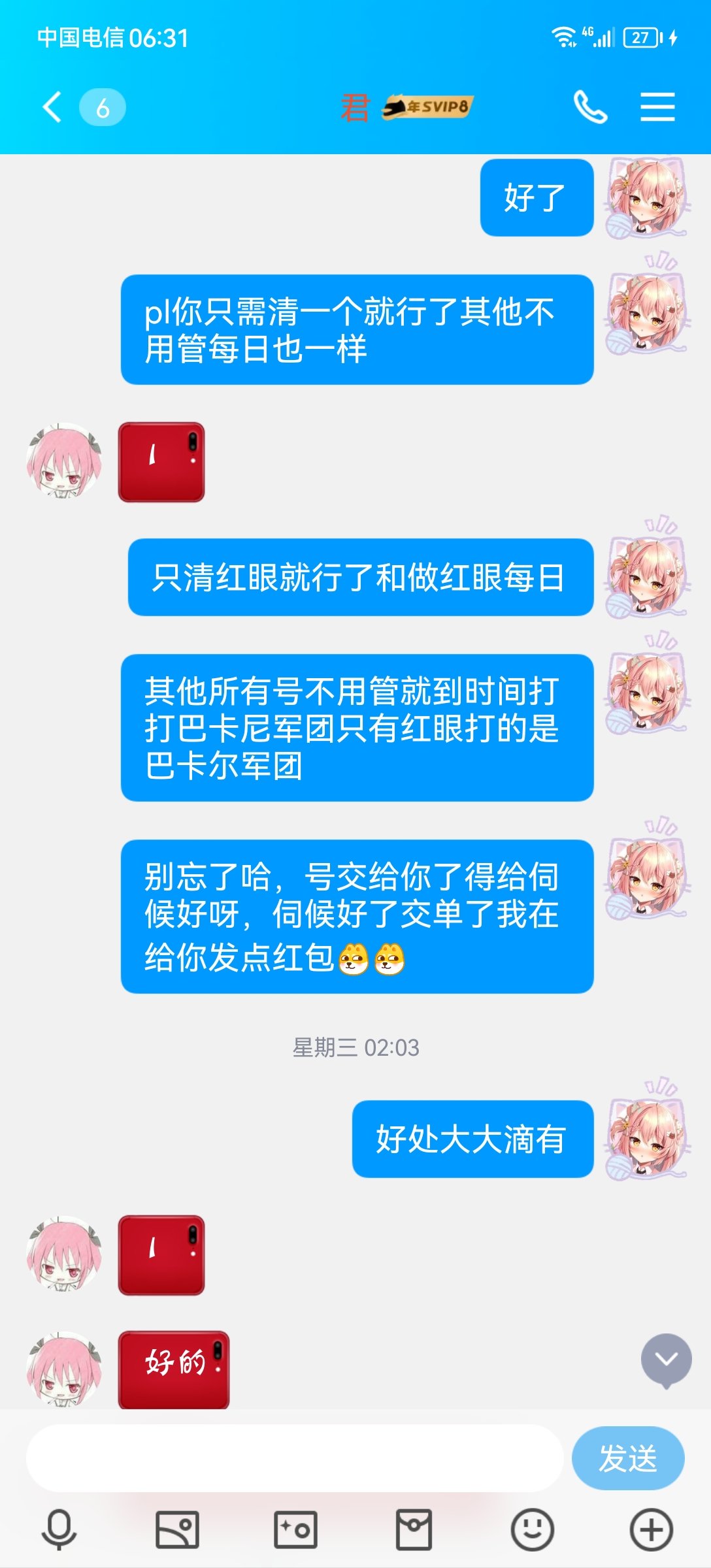Image resolution: width=711 pixels, height=1568 pixels.
Task: Open the emoji panel
Action: (x=532, y=1529)
